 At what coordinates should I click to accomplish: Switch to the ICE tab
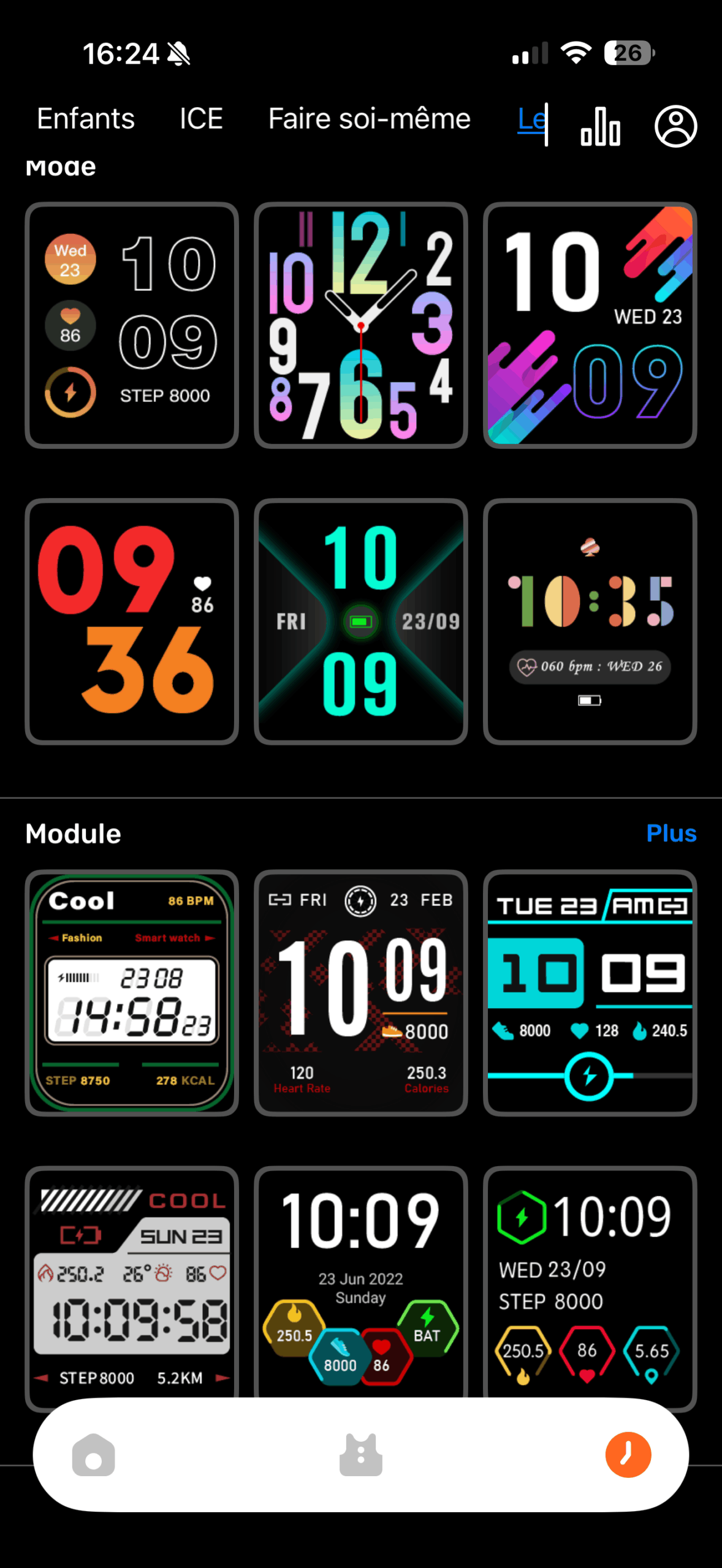[x=201, y=119]
